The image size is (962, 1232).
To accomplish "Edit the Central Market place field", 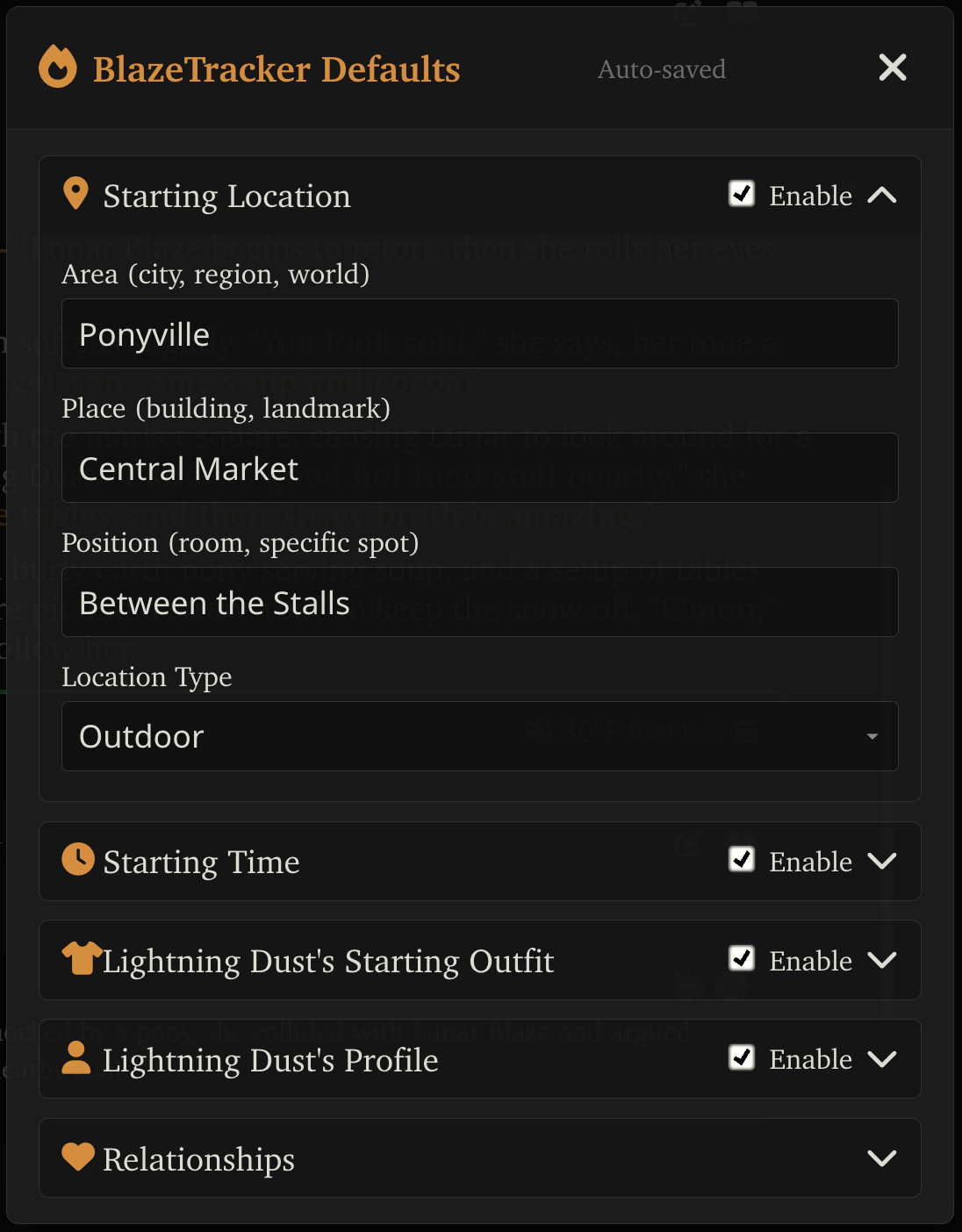I will [479, 468].
